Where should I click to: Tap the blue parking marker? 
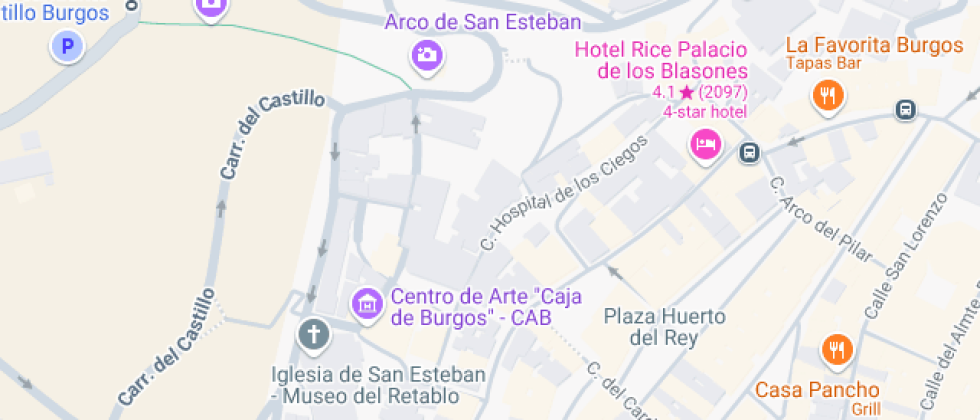(68, 46)
